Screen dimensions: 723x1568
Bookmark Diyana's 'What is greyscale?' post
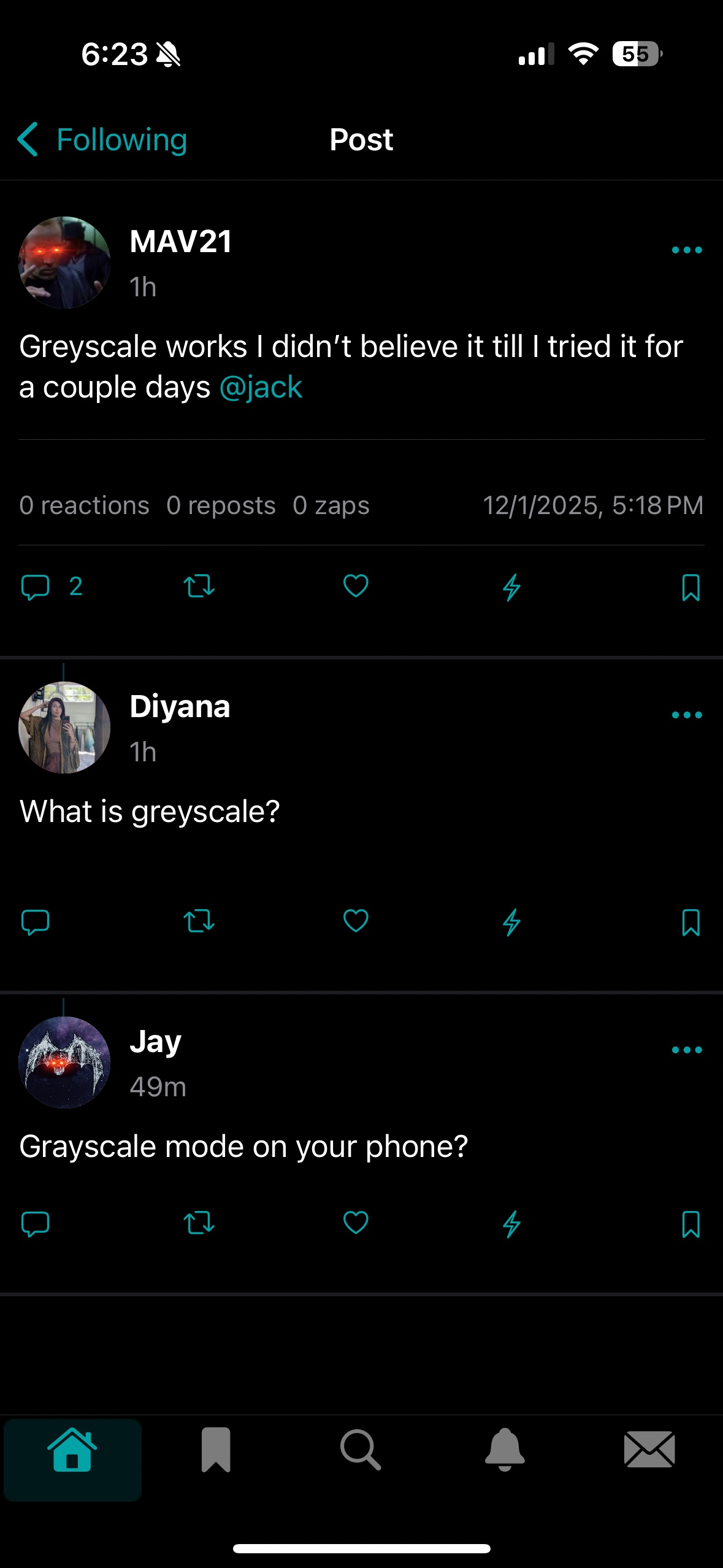click(691, 920)
